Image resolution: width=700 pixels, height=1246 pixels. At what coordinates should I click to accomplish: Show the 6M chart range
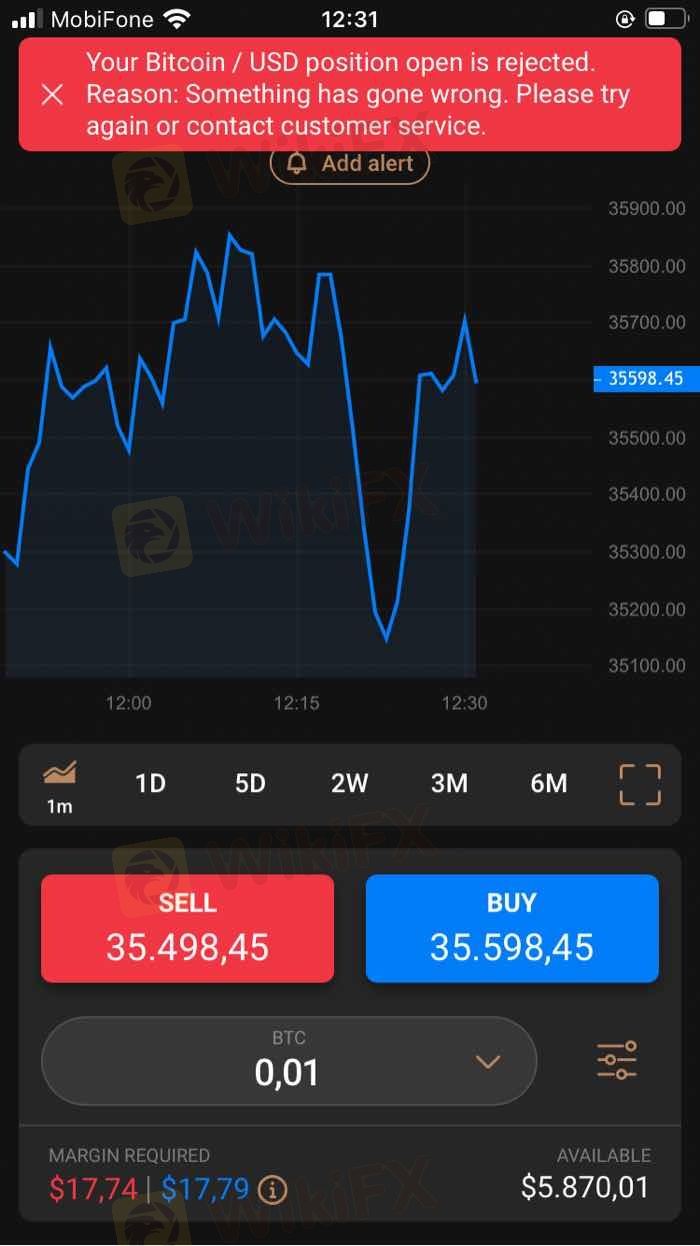548,783
